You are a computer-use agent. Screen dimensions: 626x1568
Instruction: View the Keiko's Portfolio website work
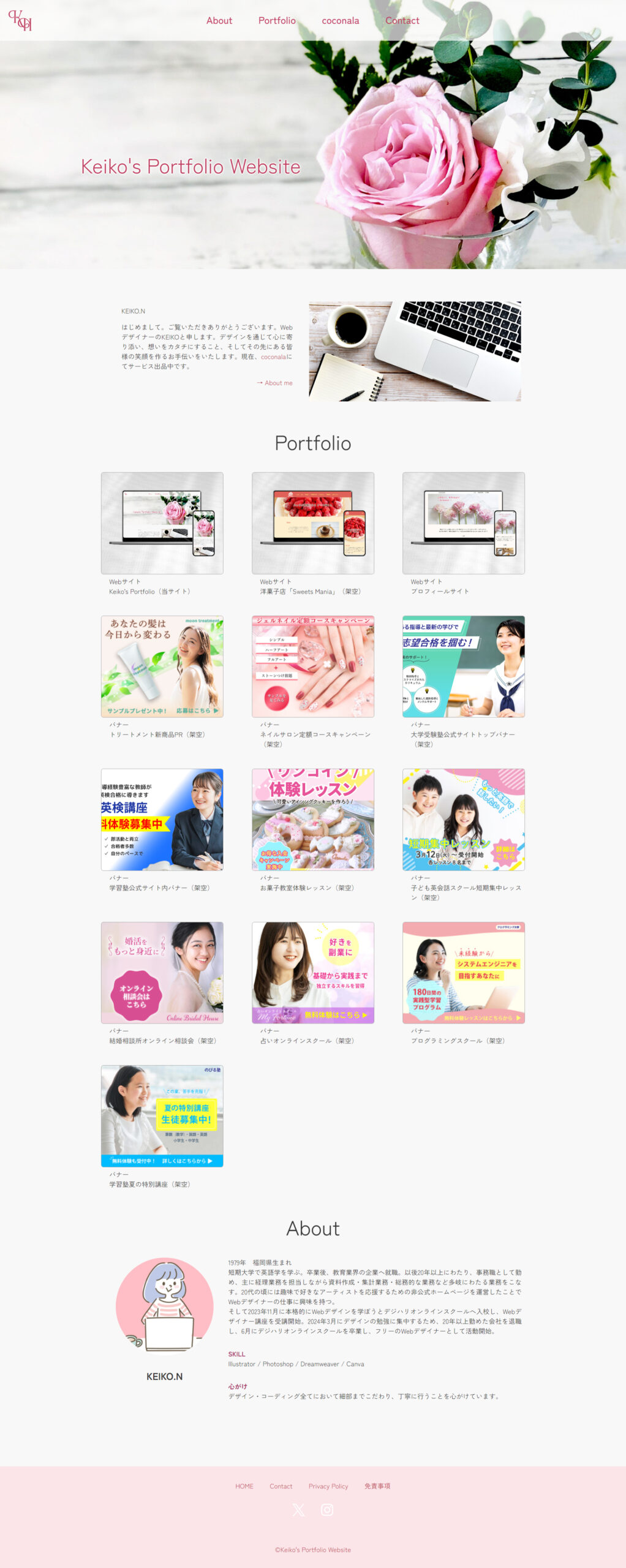[x=162, y=522]
